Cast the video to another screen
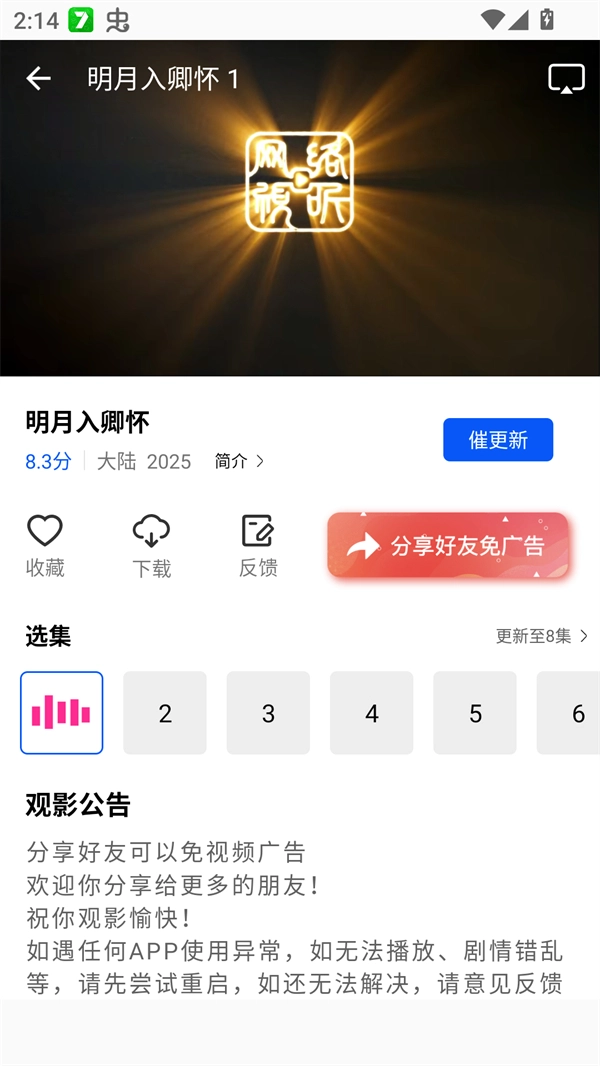The image size is (600, 1066). (x=566, y=78)
